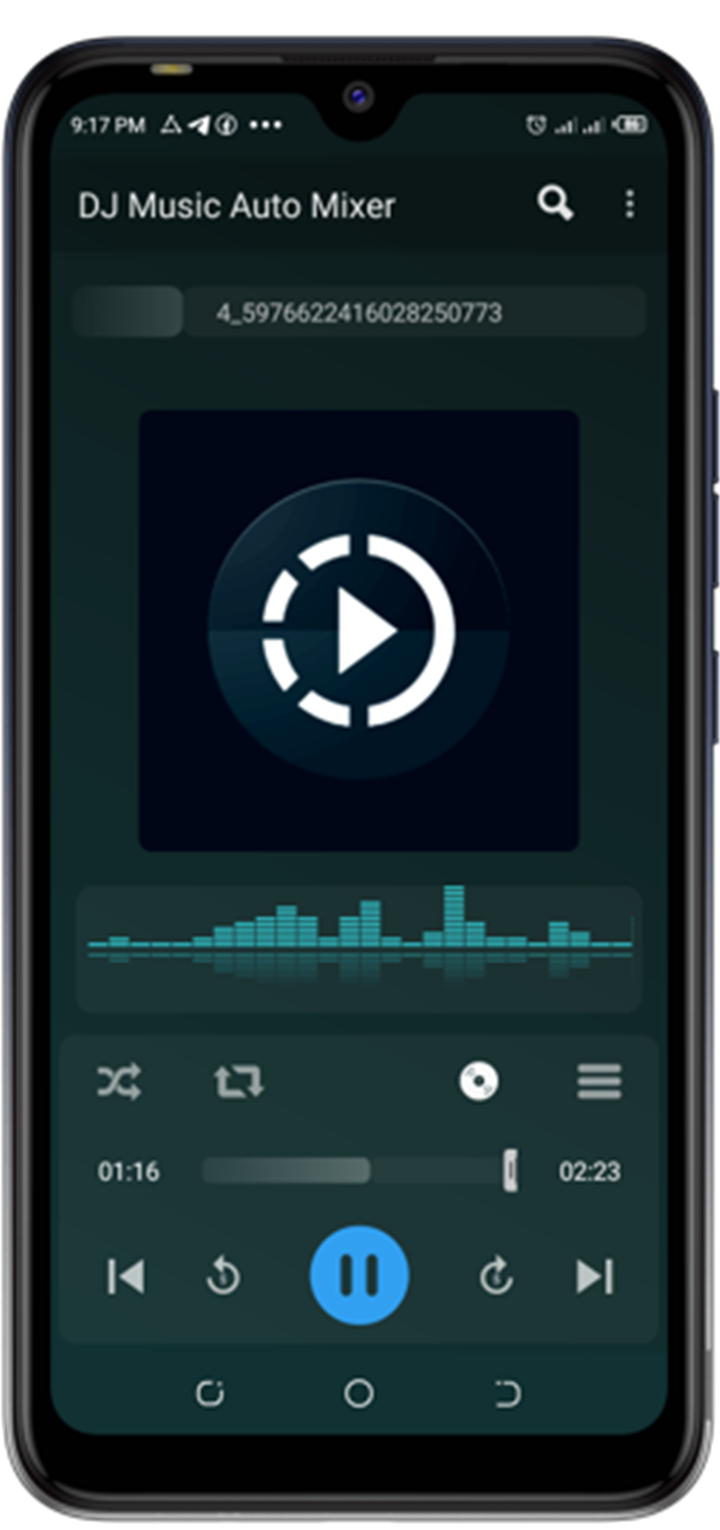This screenshot has height=1530, width=720.
Task: Go back with the system back button
Action: pos(508,1393)
